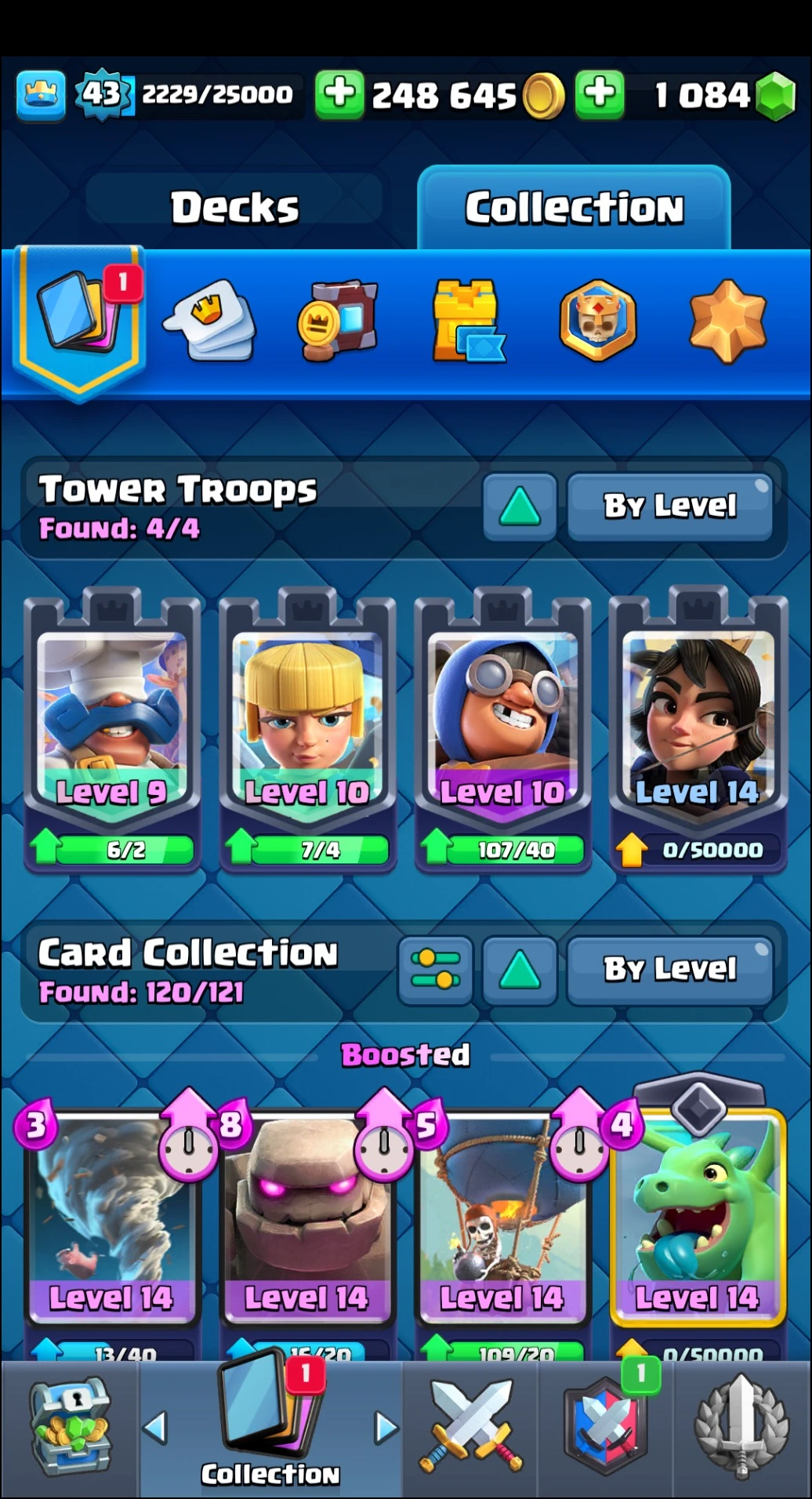Image resolution: width=812 pixels, height=1499 pixels.
Task: Change Tower Troops sort with By Level
Action: pos(669,506)
